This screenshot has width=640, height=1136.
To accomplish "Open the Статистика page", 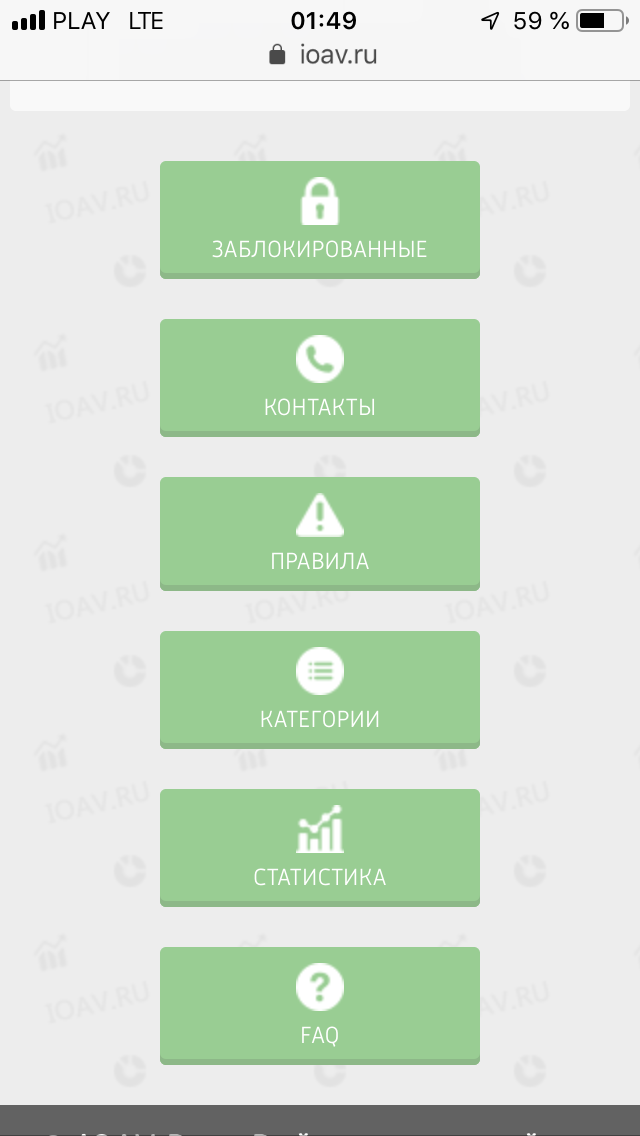I will tap(319, 847).
